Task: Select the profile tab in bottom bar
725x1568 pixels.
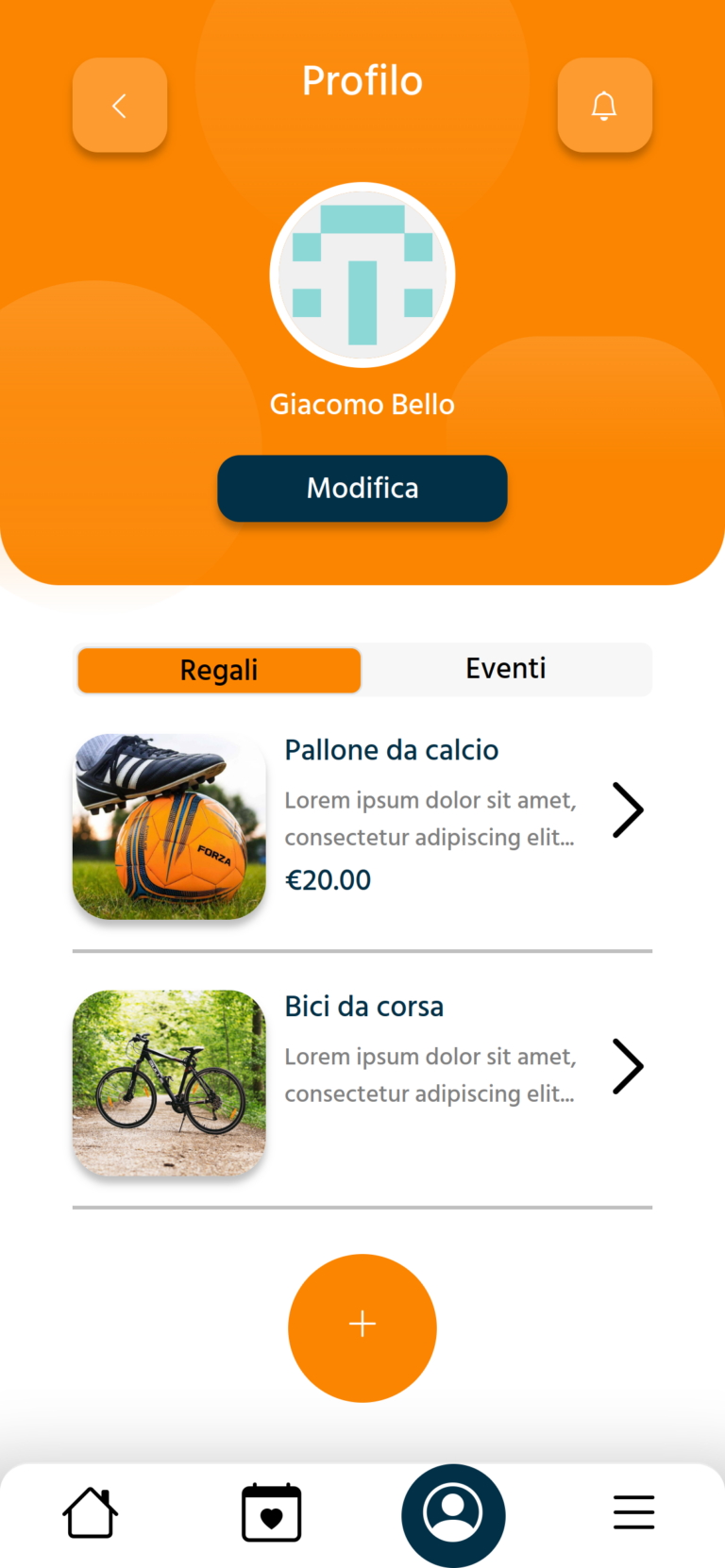Action: coord(453,1514)
